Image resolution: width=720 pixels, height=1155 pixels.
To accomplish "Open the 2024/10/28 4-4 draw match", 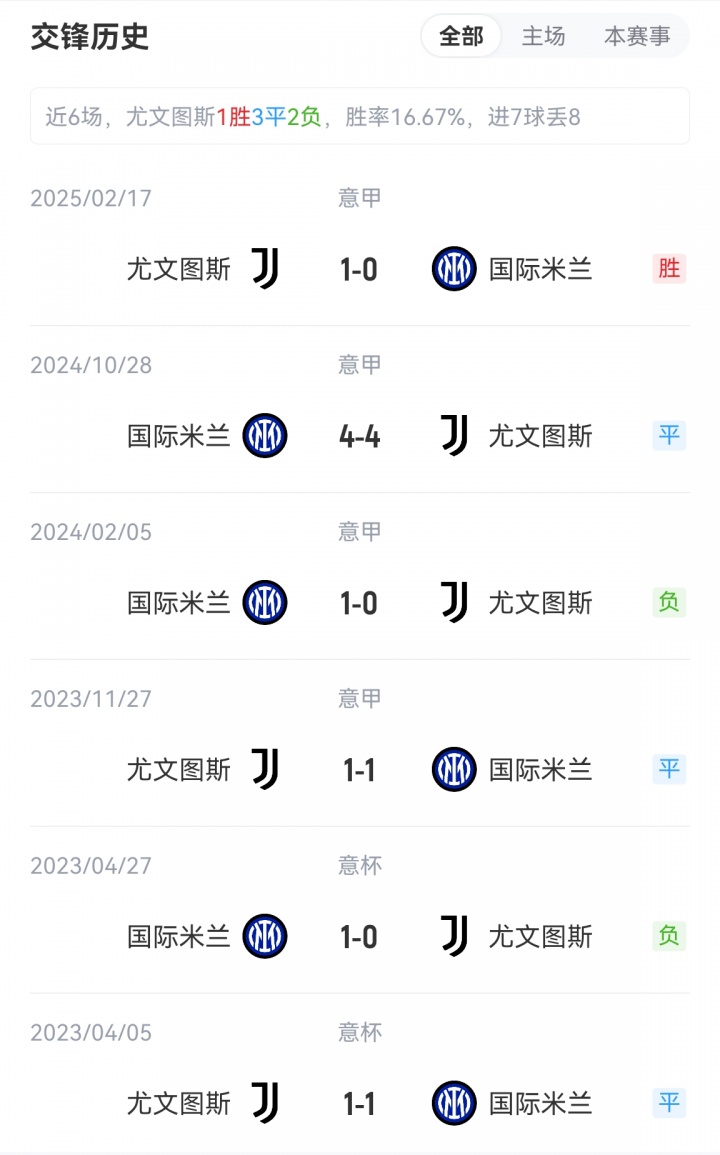I will 359,436.
